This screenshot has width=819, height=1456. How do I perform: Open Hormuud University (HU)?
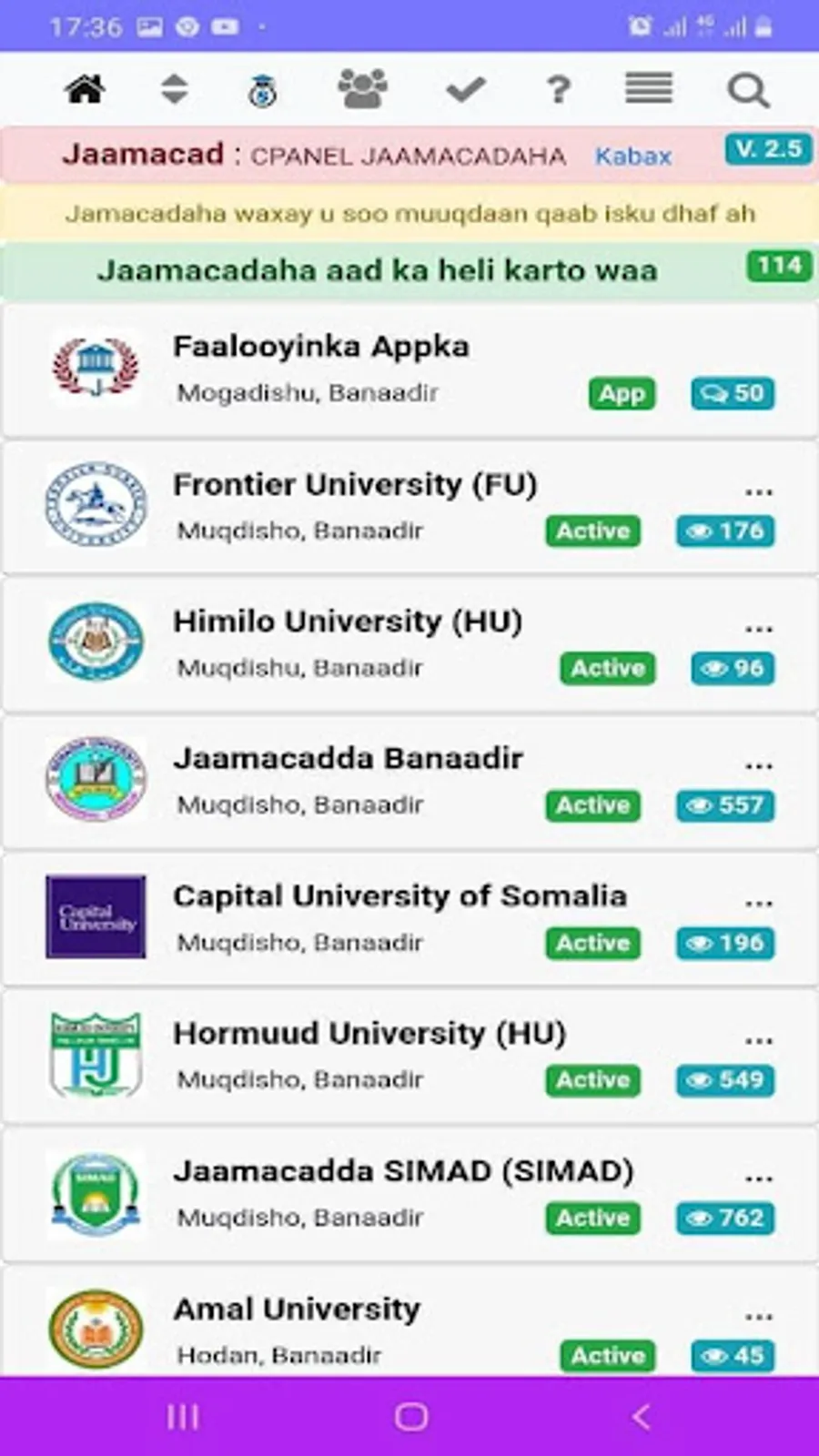(369, 1034)
